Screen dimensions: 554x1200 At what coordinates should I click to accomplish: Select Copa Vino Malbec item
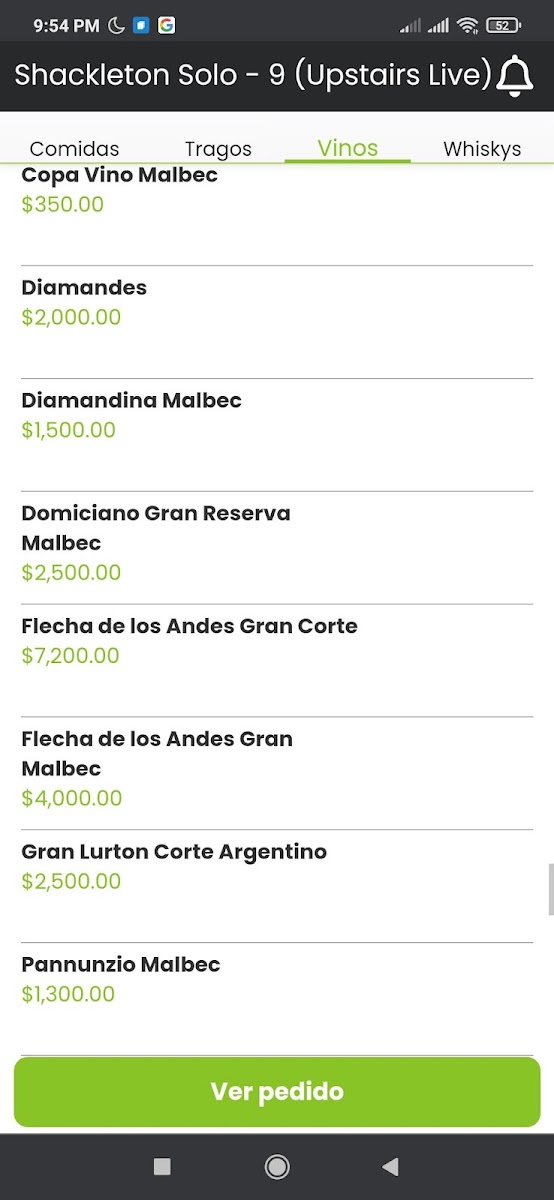click(277, 209)
